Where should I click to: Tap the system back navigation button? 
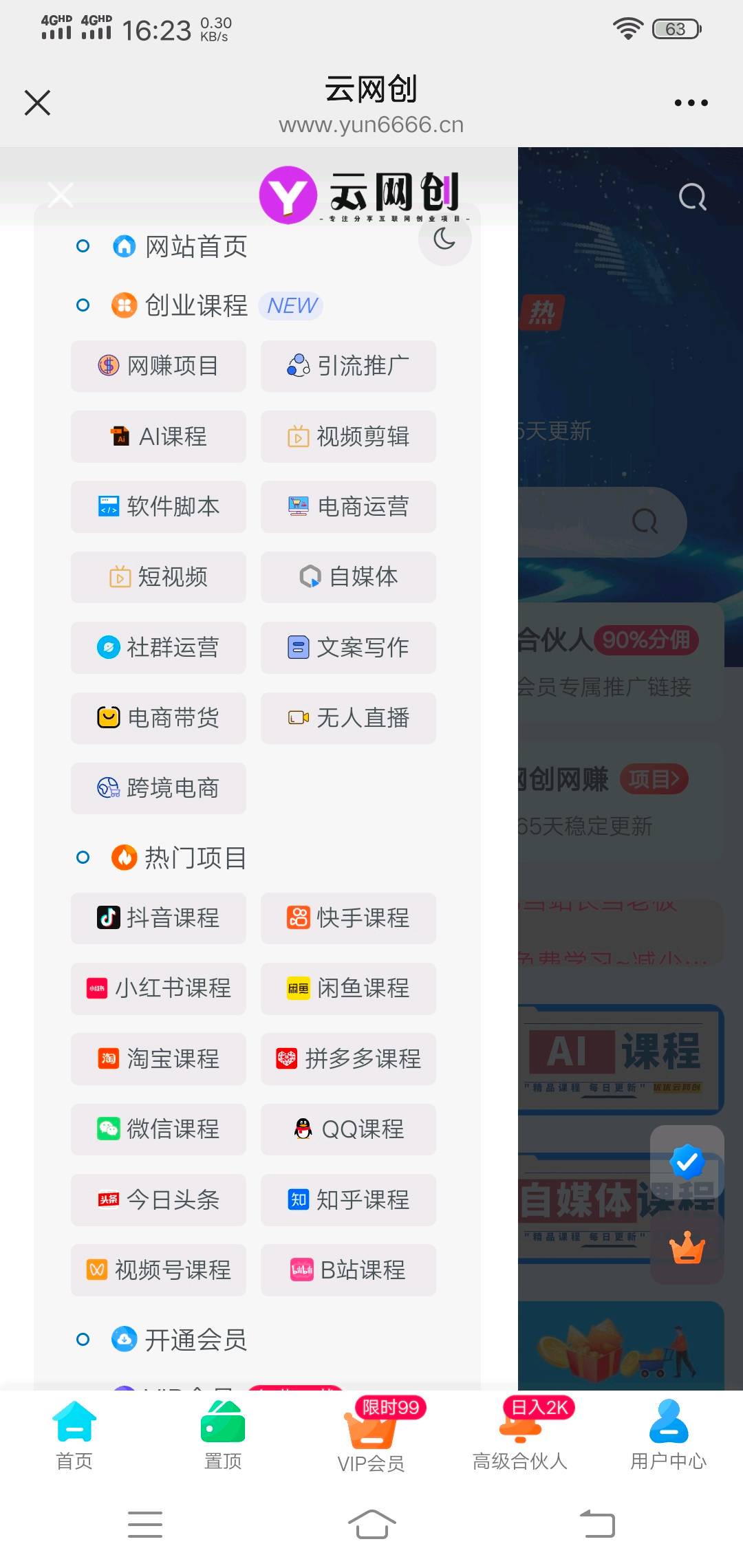point(597,1524)
